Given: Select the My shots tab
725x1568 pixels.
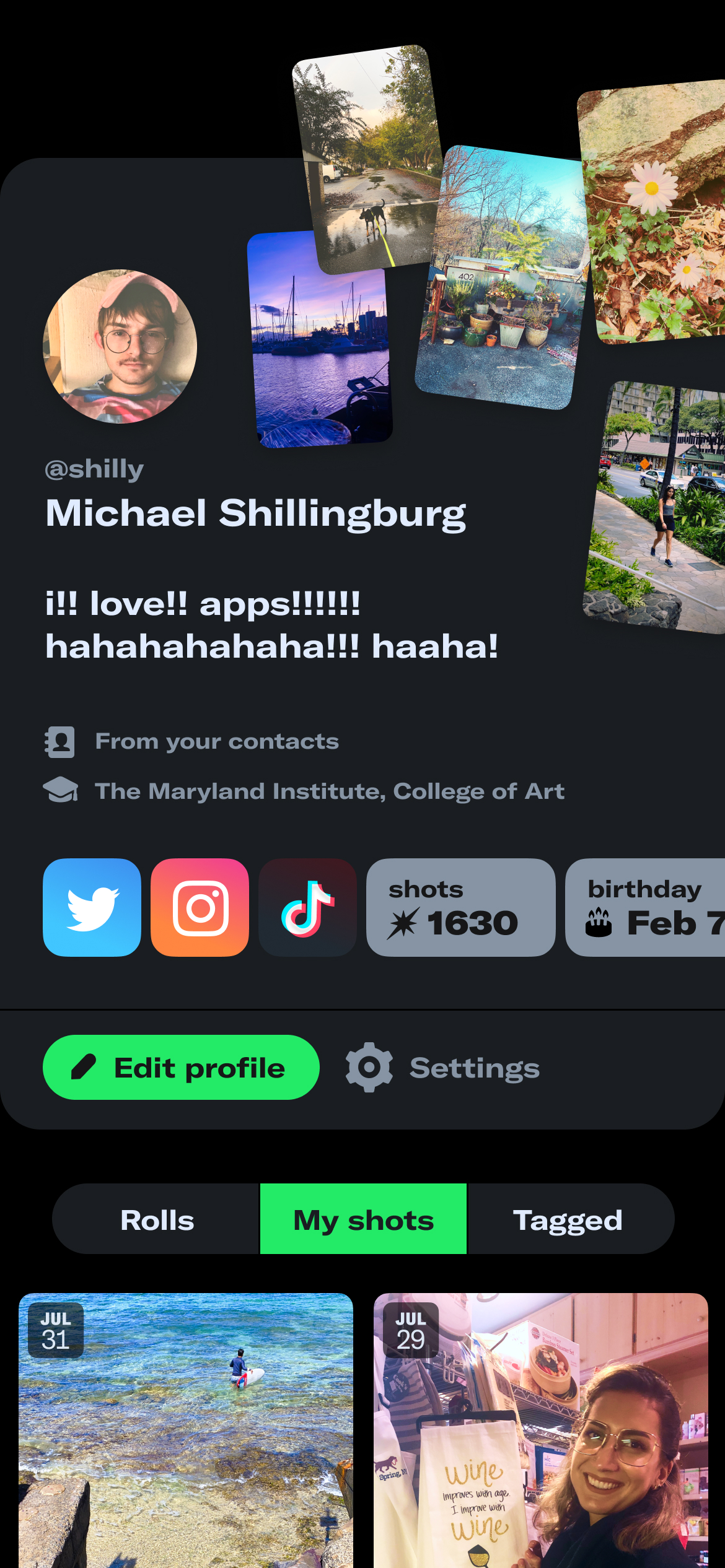Looking at the screenshot, I should (x=363, y=1220).
